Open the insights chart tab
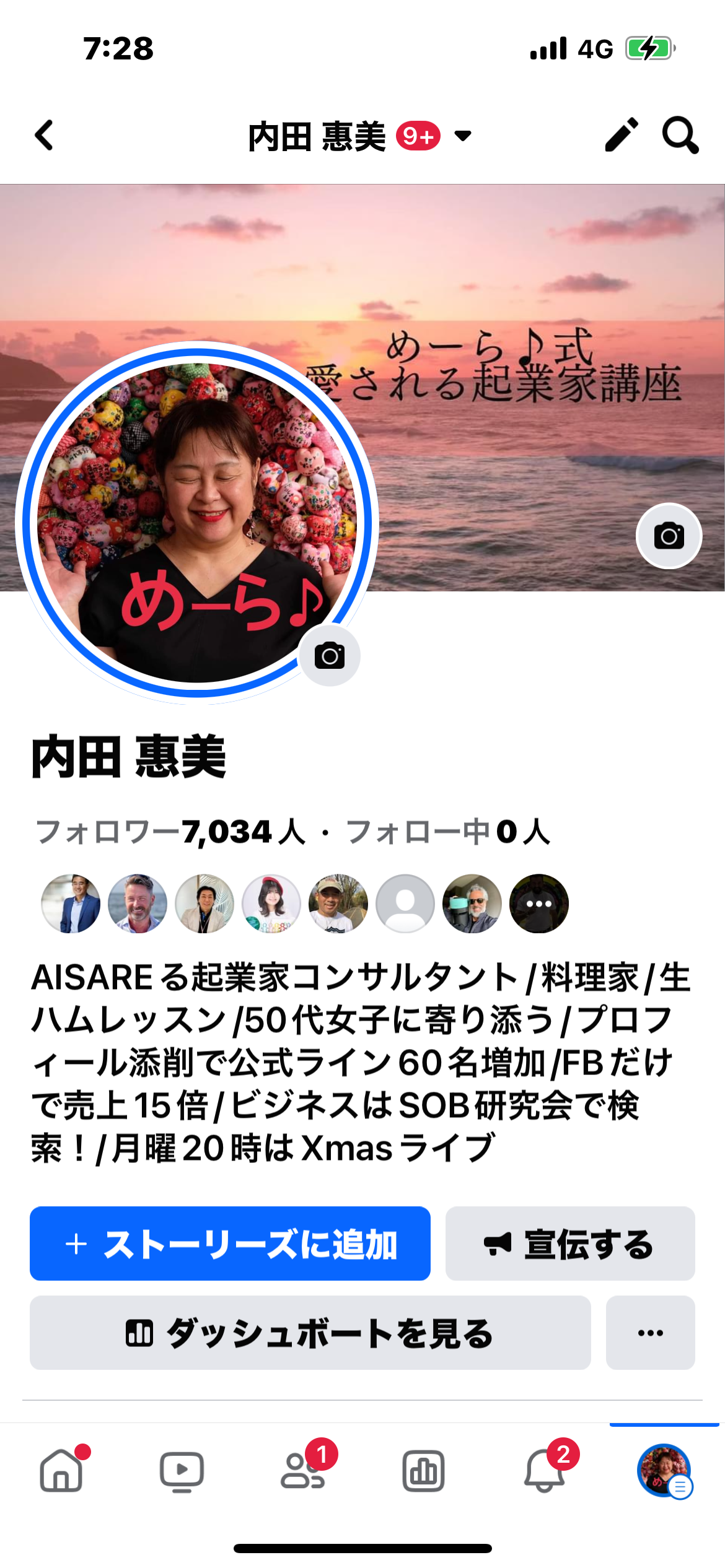The image size is (725, 1568). 423,1471
